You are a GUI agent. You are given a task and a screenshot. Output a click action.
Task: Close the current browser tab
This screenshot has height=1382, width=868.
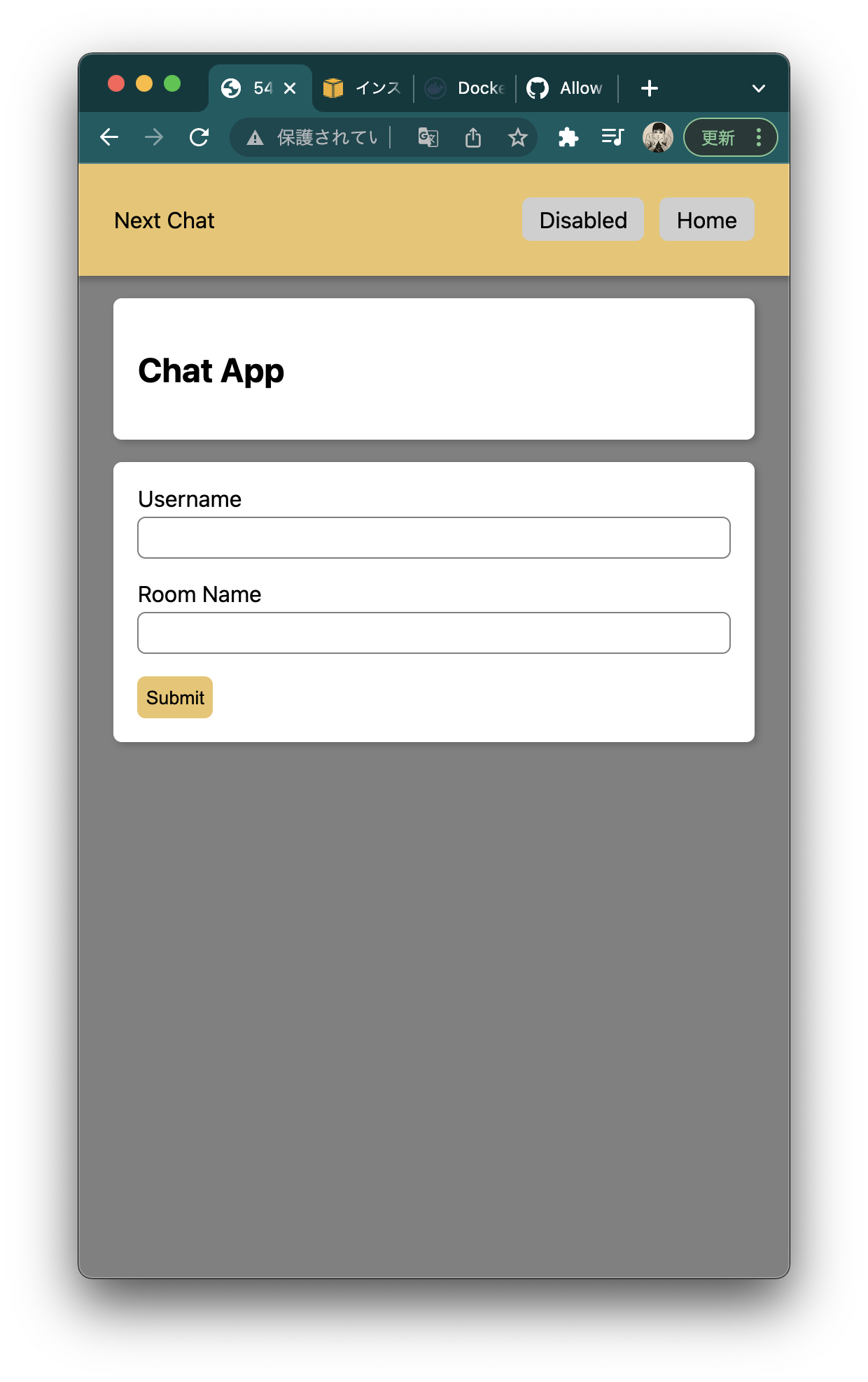290,88
